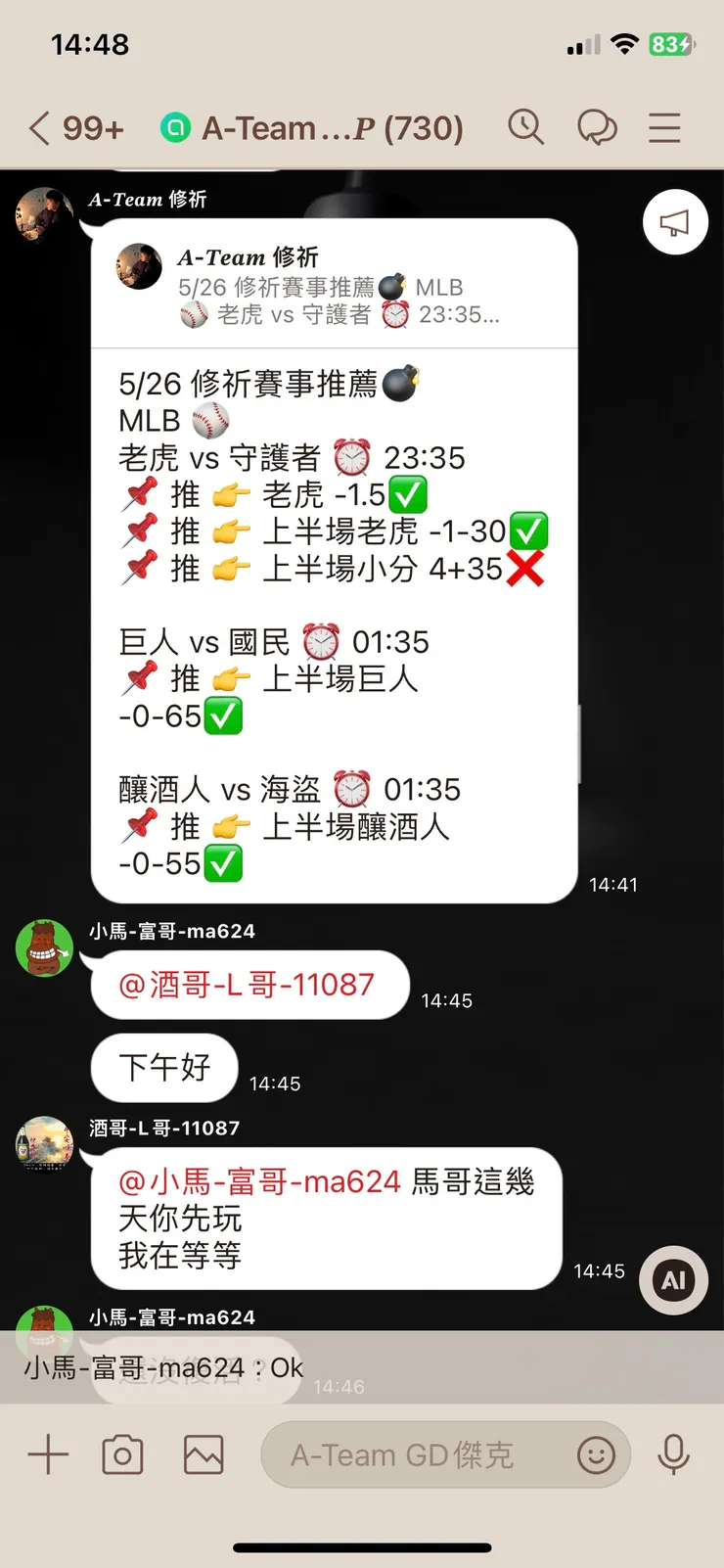
Task: Open the chat rooms bubble icon
Action: coord(598,127)
